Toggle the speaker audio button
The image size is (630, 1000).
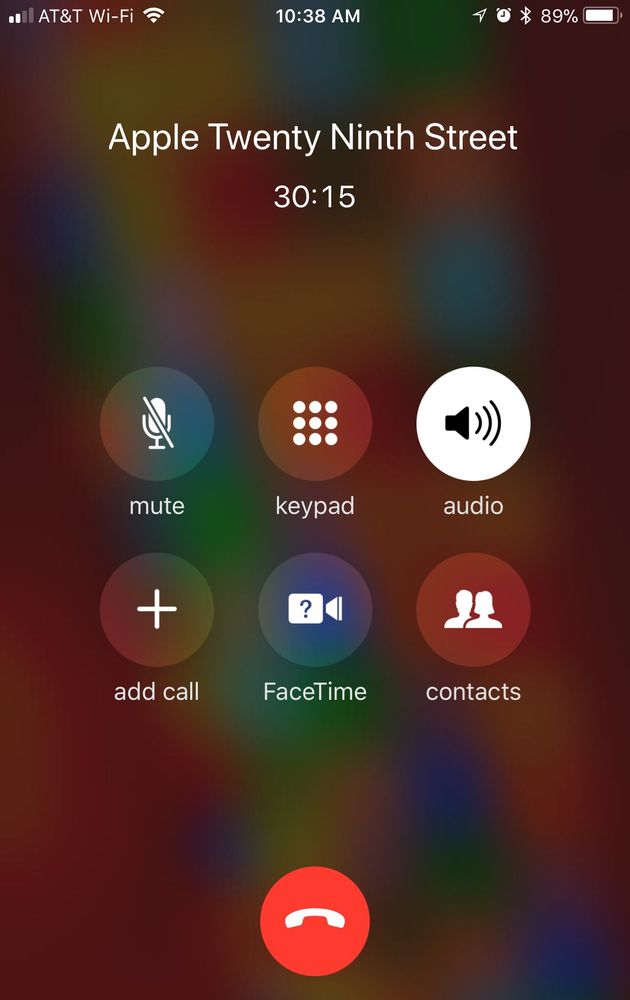point(473,424)
